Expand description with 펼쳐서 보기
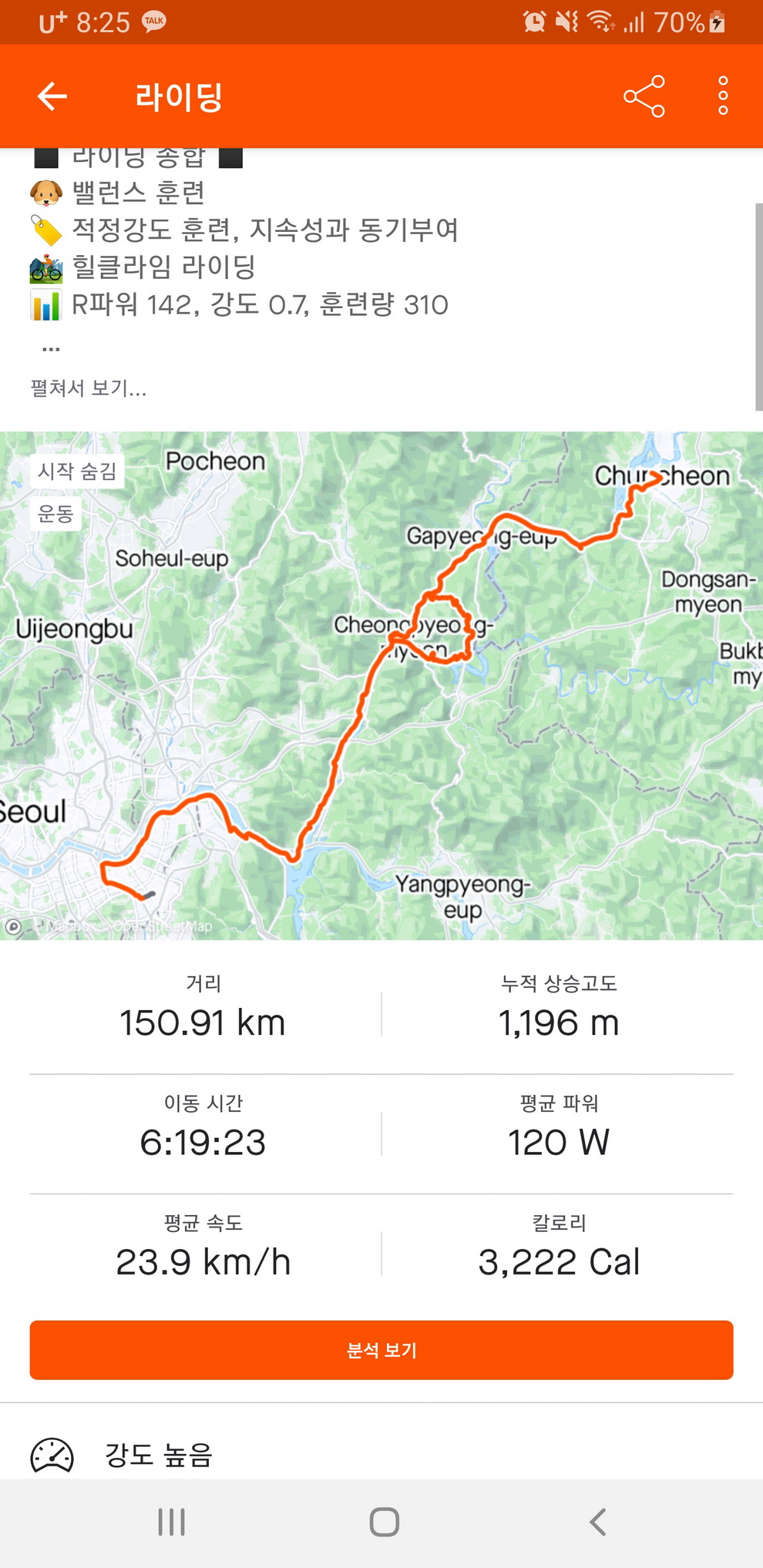 89,388
